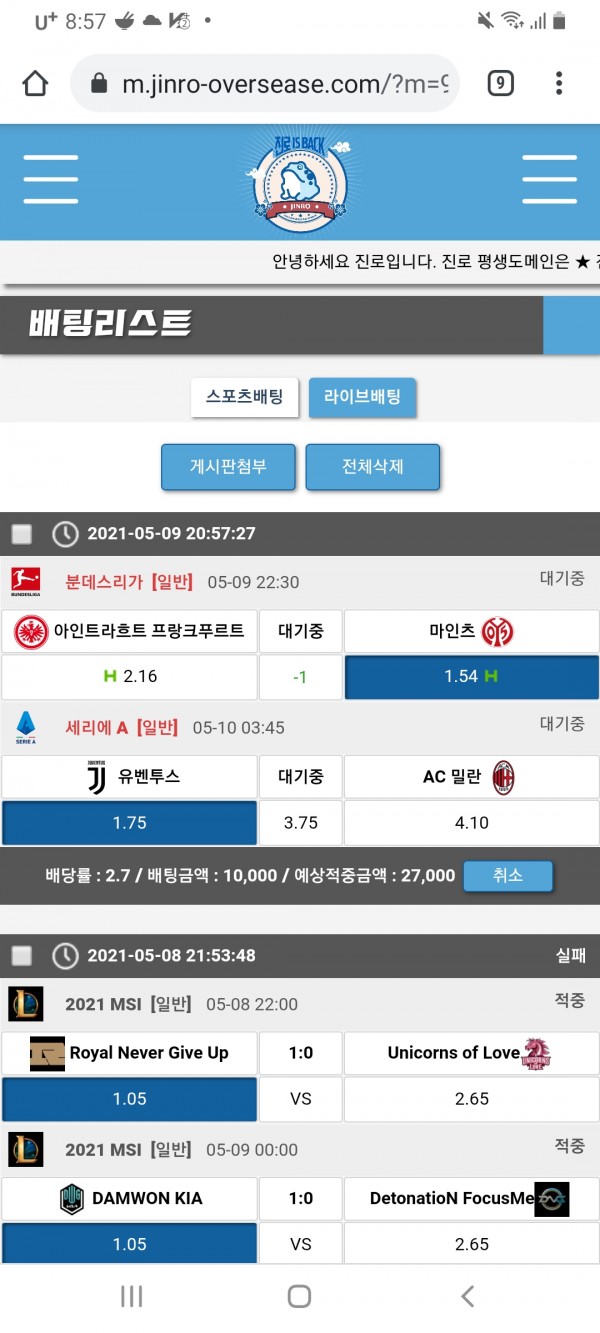Open recent apps from navigation bar
Screen dimensions: 600x1333
coord(131,1296)
